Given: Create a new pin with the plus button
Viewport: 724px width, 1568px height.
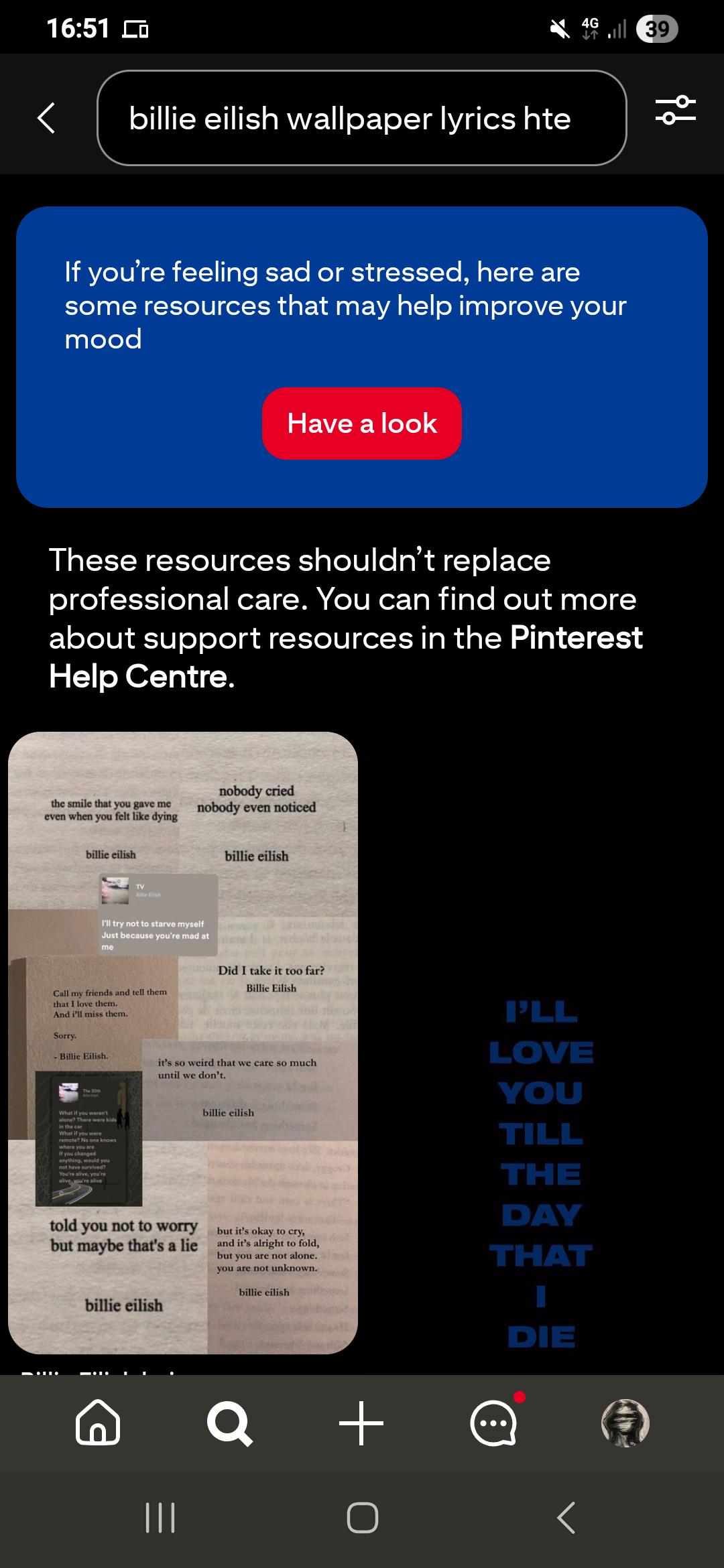Looking at the screenshot, I should coord(361,1423).
